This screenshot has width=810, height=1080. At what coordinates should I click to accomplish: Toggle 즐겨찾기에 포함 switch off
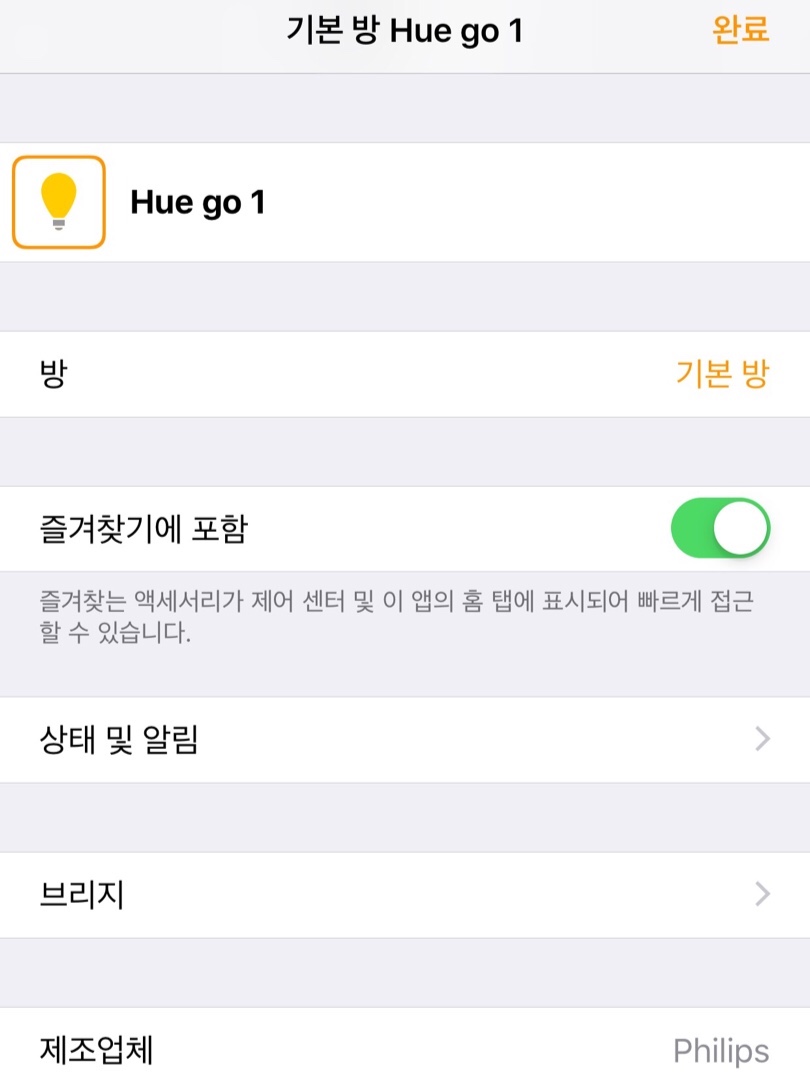[720, 529]
